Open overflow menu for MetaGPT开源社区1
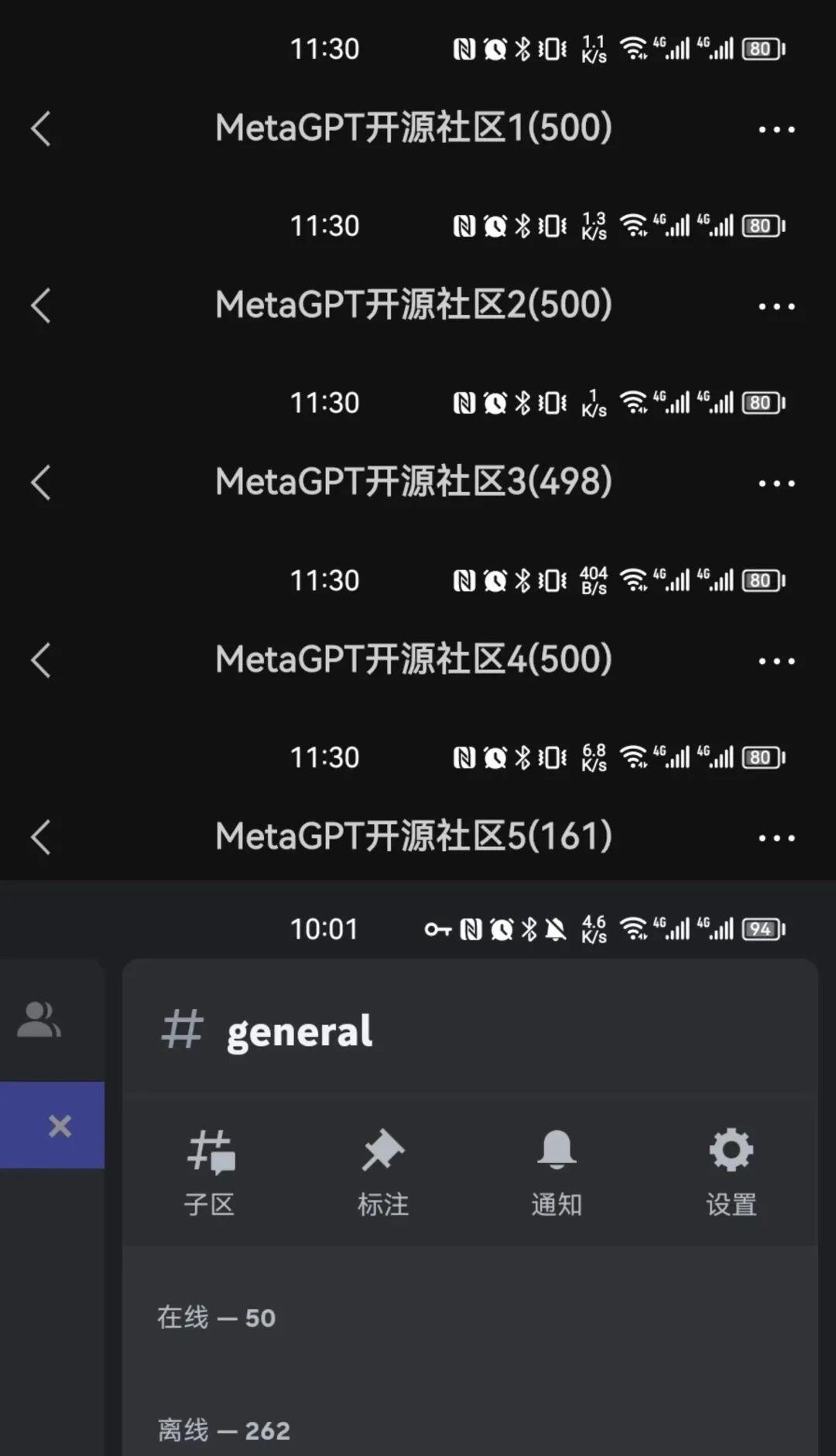The image size is (836, 1456). pyautogui.click(x=776, y=129)
